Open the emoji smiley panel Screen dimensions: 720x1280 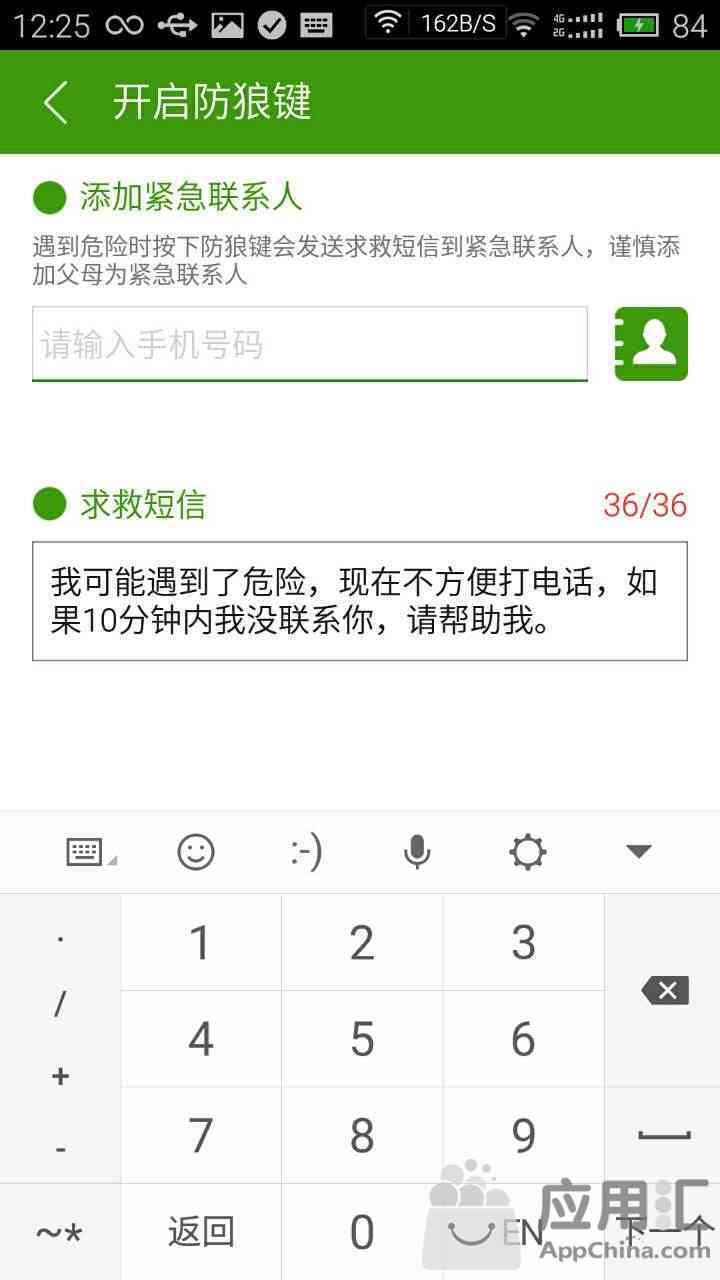196,852
